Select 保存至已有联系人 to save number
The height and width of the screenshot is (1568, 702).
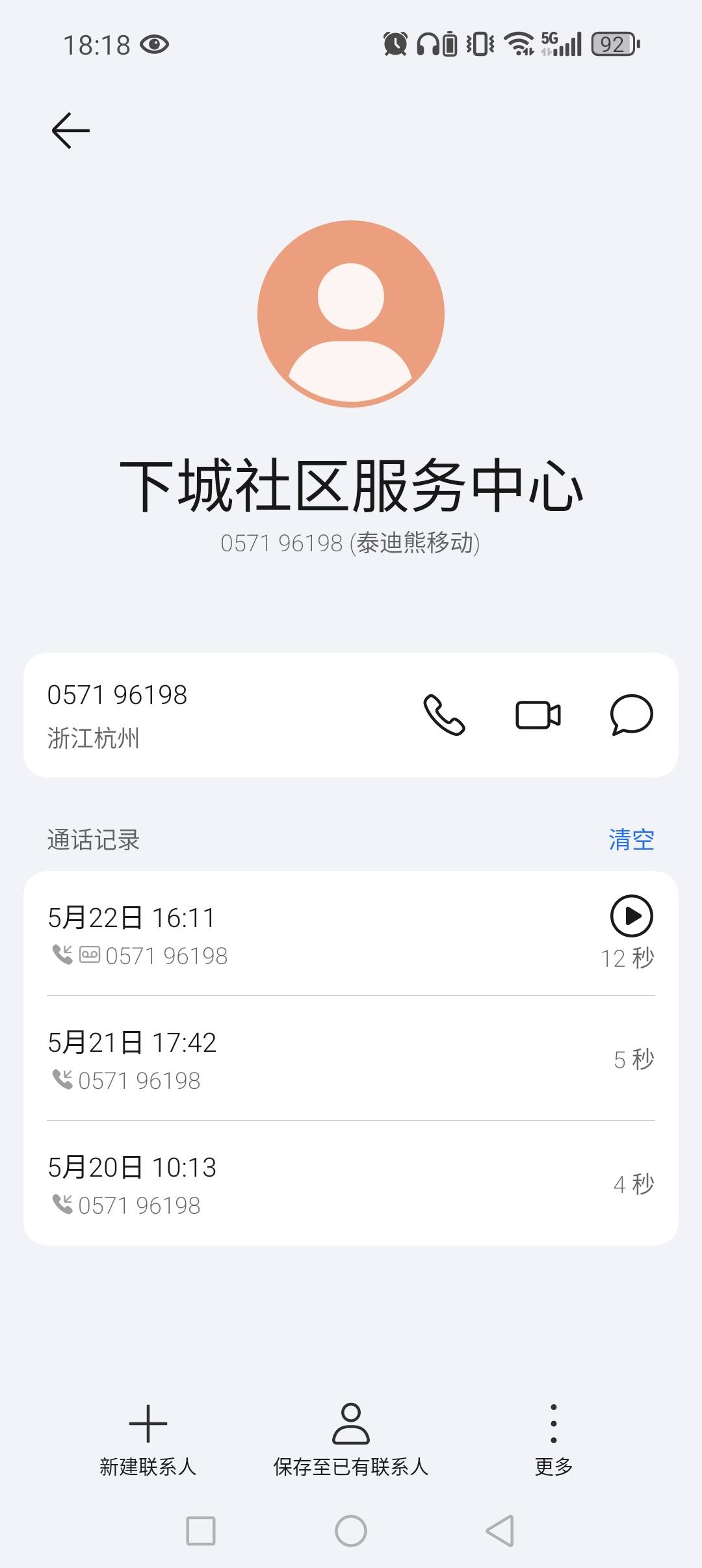(x=351, y=1440)
